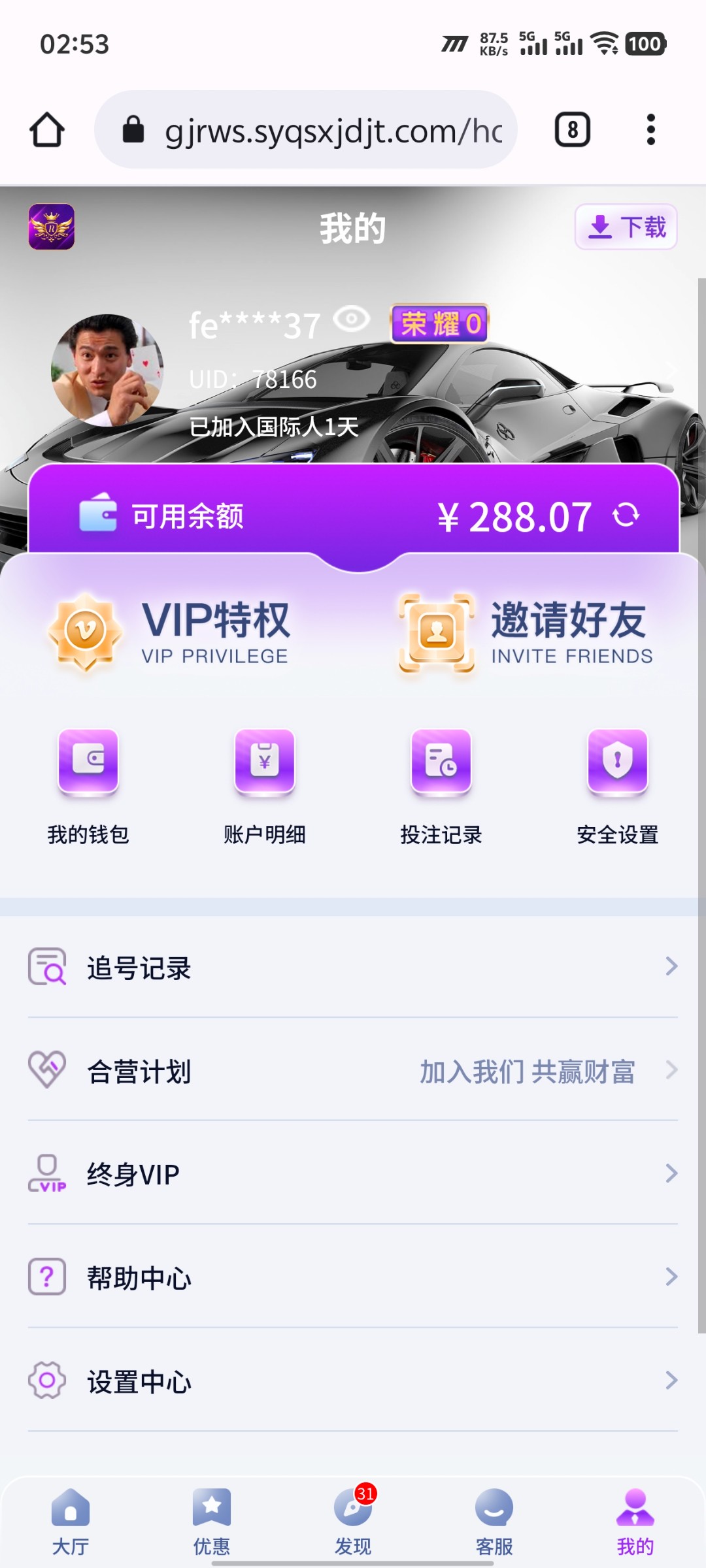706x1568 pixels.
Task: Open 设置中心 settings center
Action: [x=353, y=1380]
